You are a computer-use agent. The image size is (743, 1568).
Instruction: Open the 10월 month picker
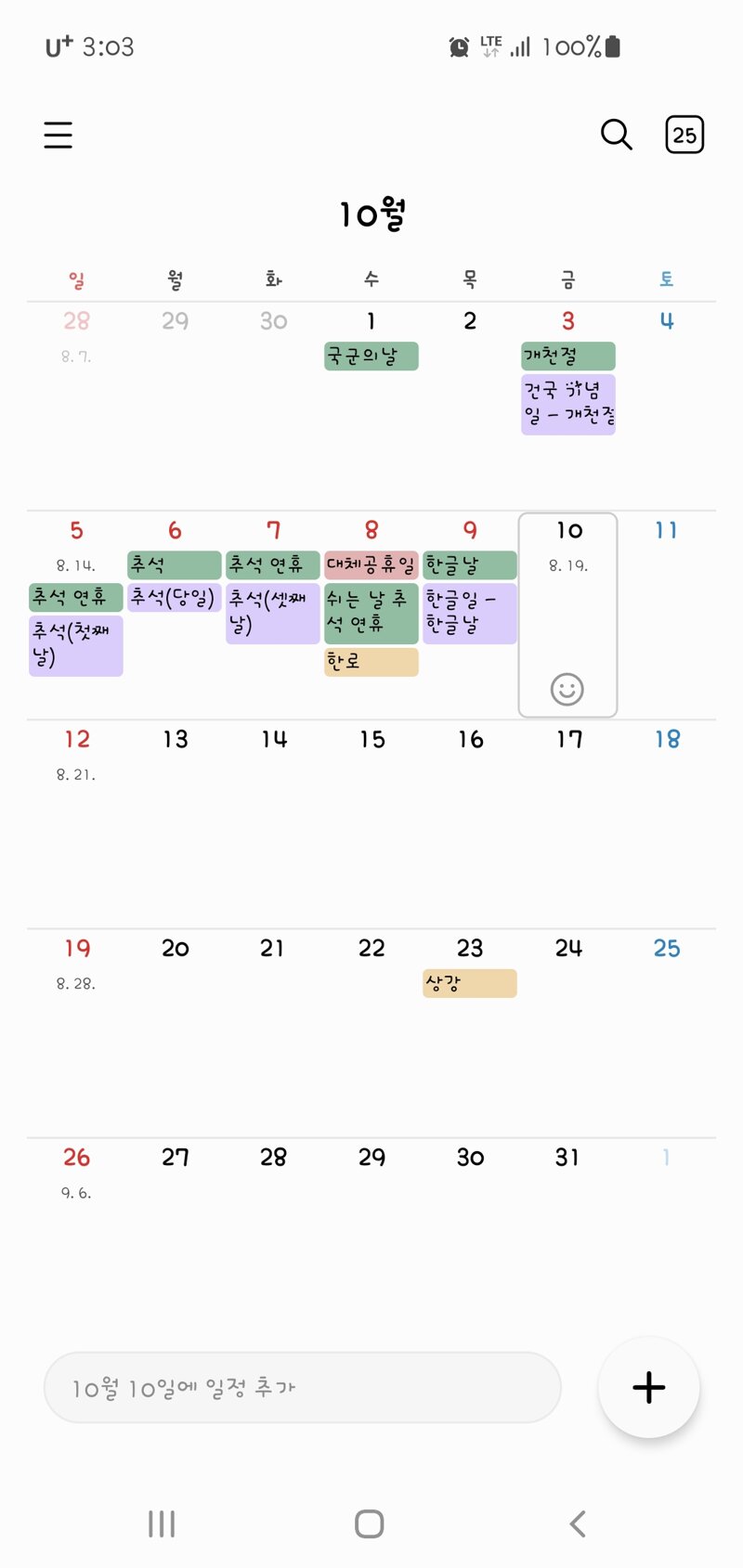[x=371, y=214]
